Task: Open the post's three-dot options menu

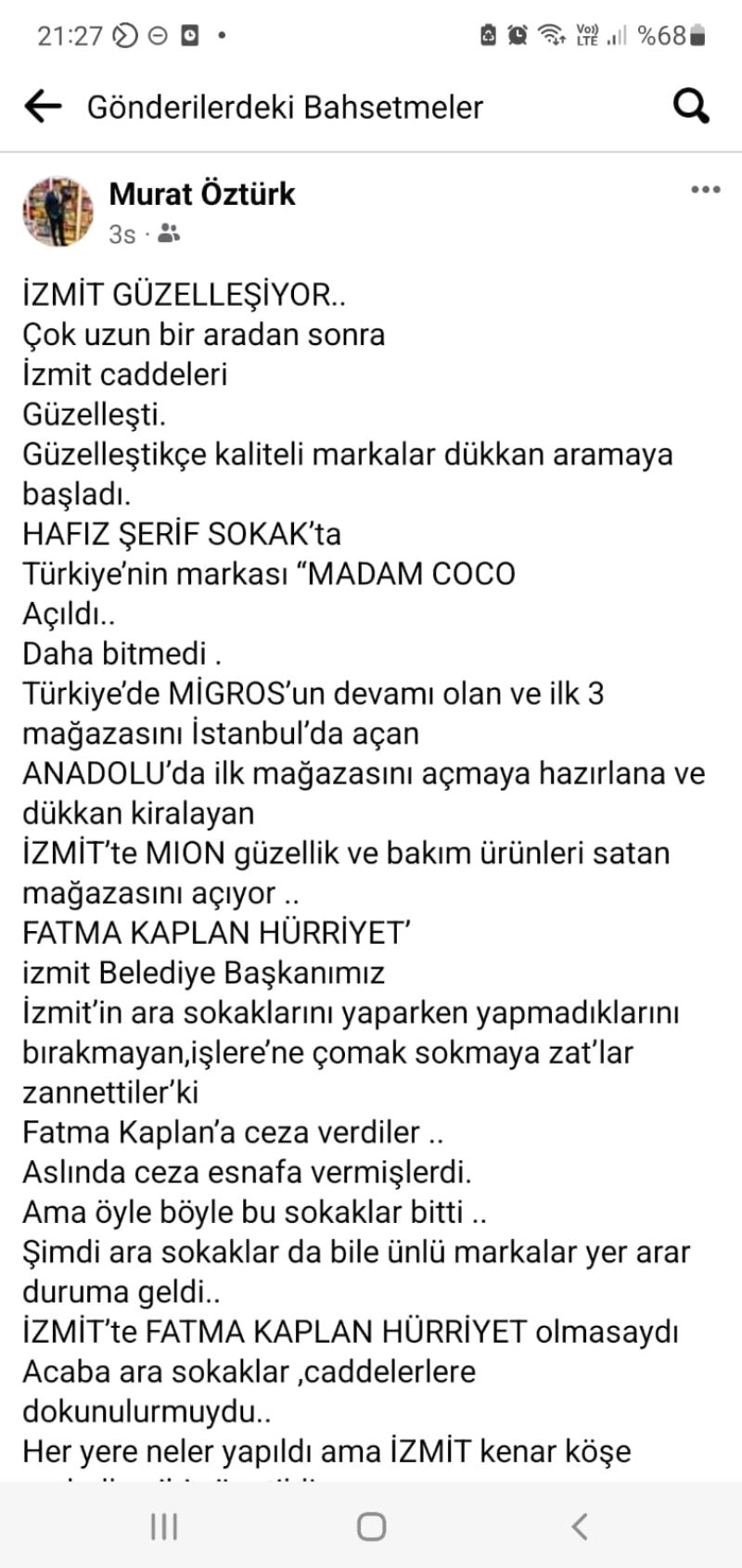Action: pyautogui.click(x=705, y=190)
